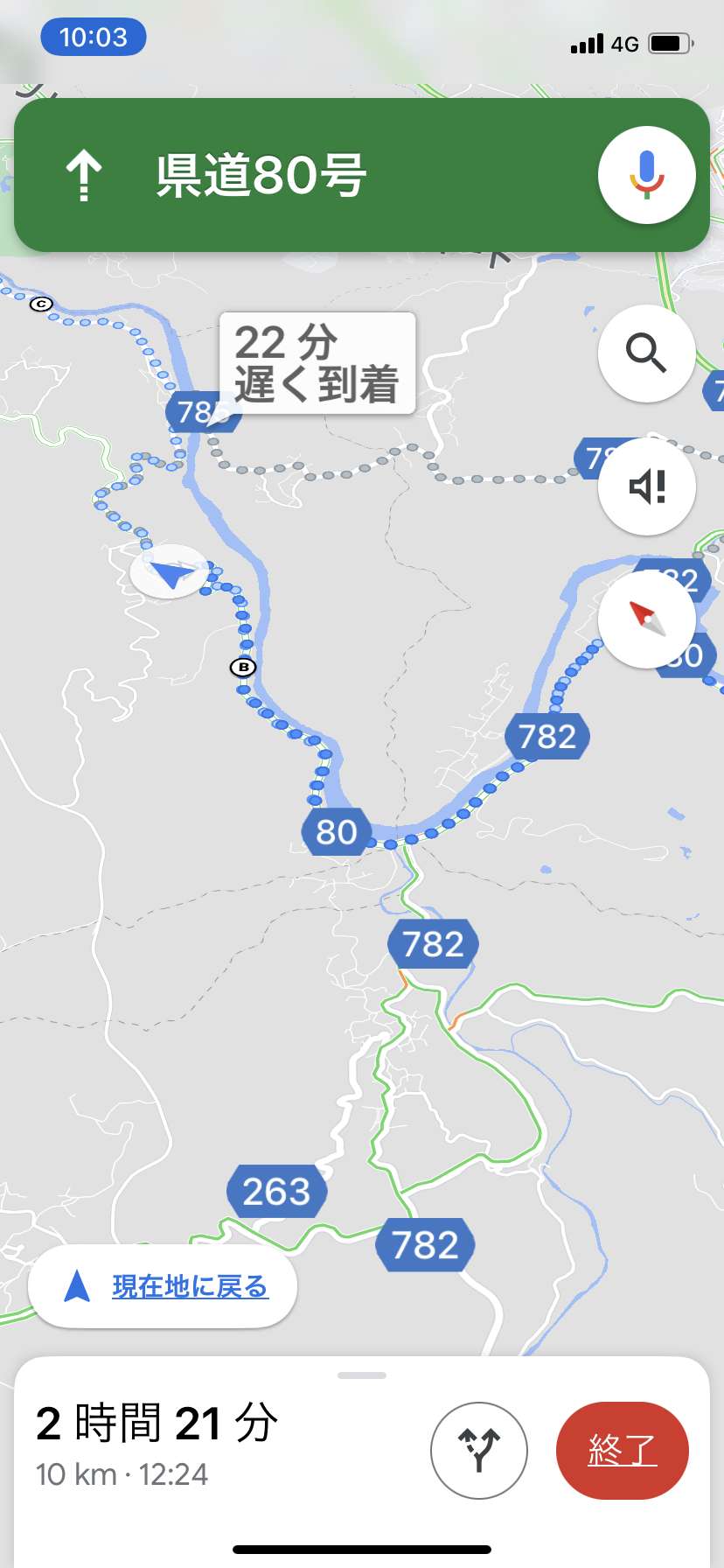724x1568 pixels.
Task: Open alternate routes overview button
Action: point(479,1450)
